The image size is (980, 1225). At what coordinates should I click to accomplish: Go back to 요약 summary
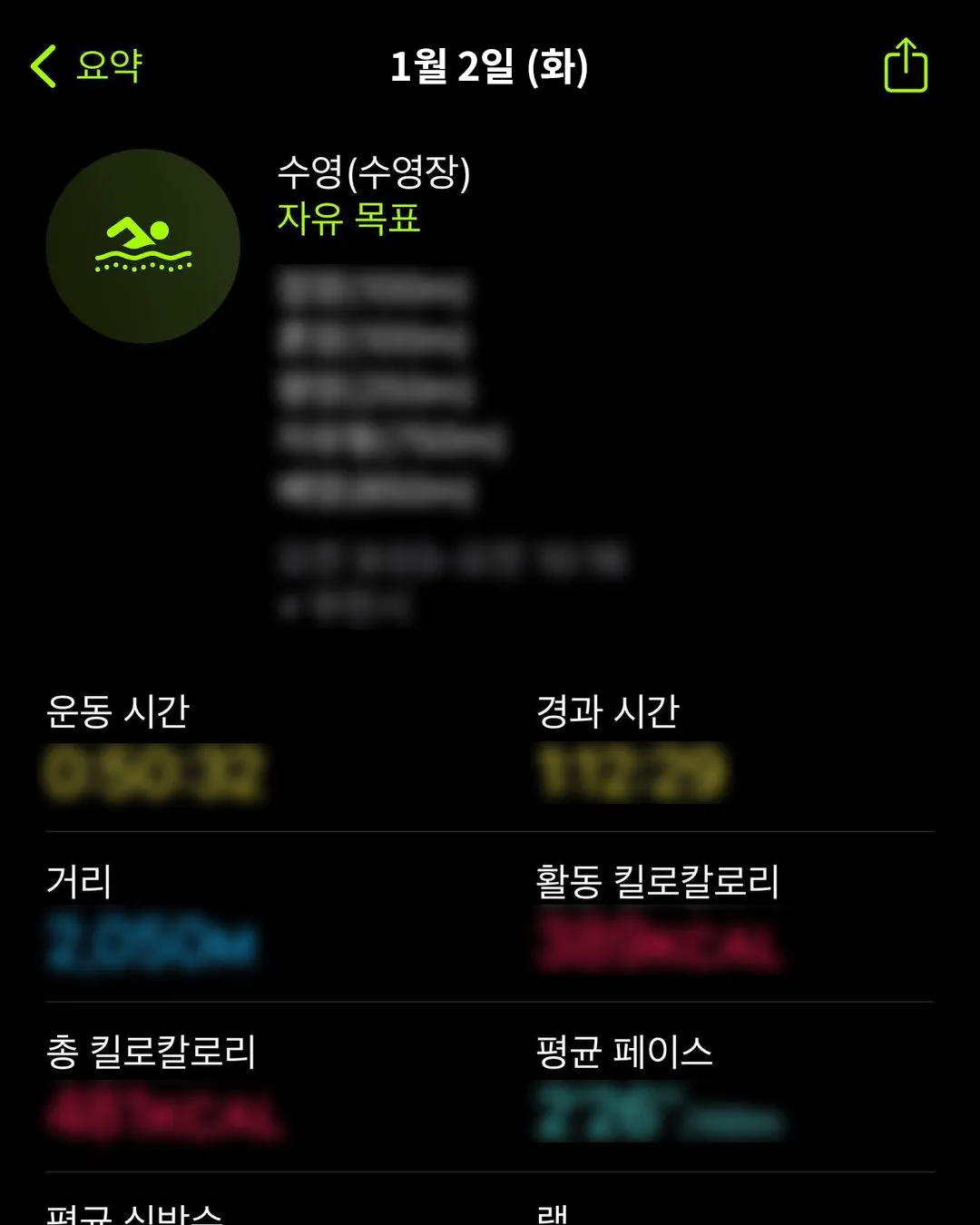click(86, 66)
